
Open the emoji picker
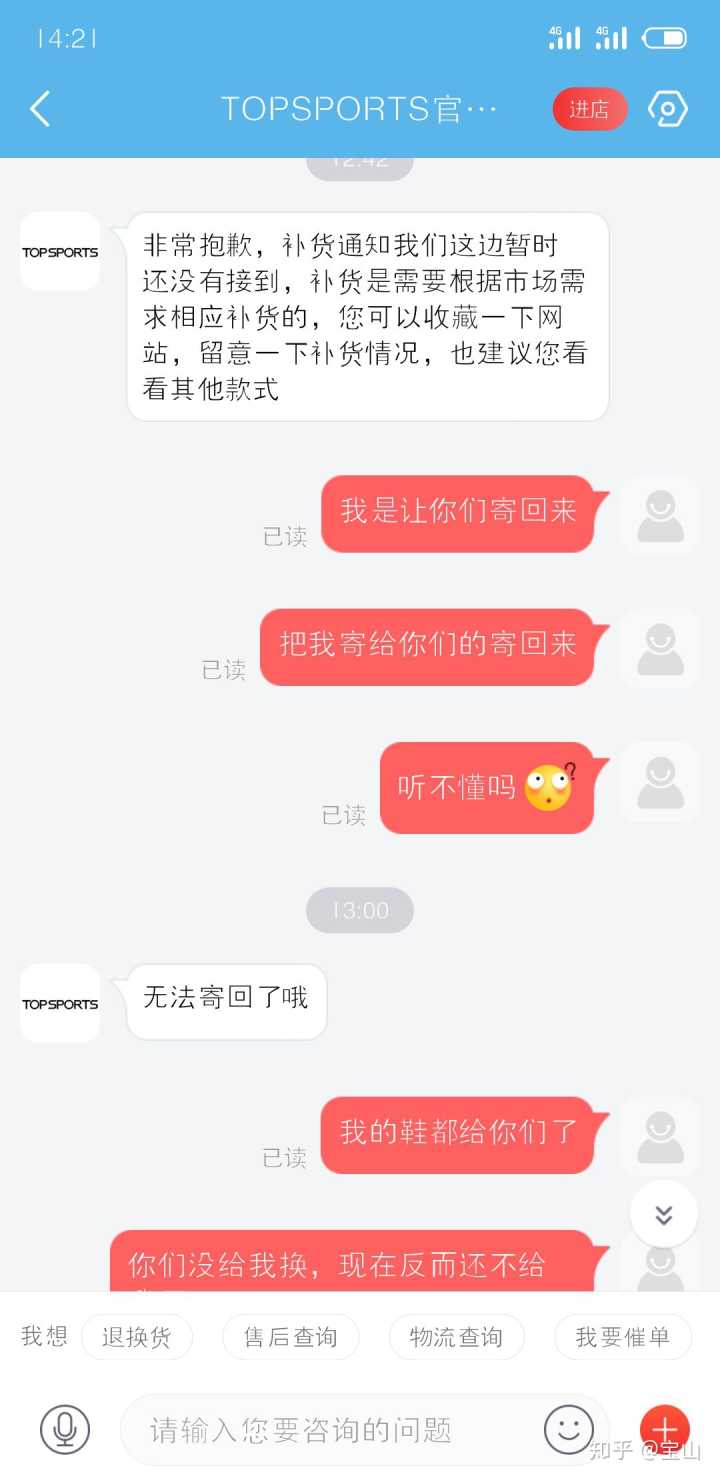coord(568,1429)
